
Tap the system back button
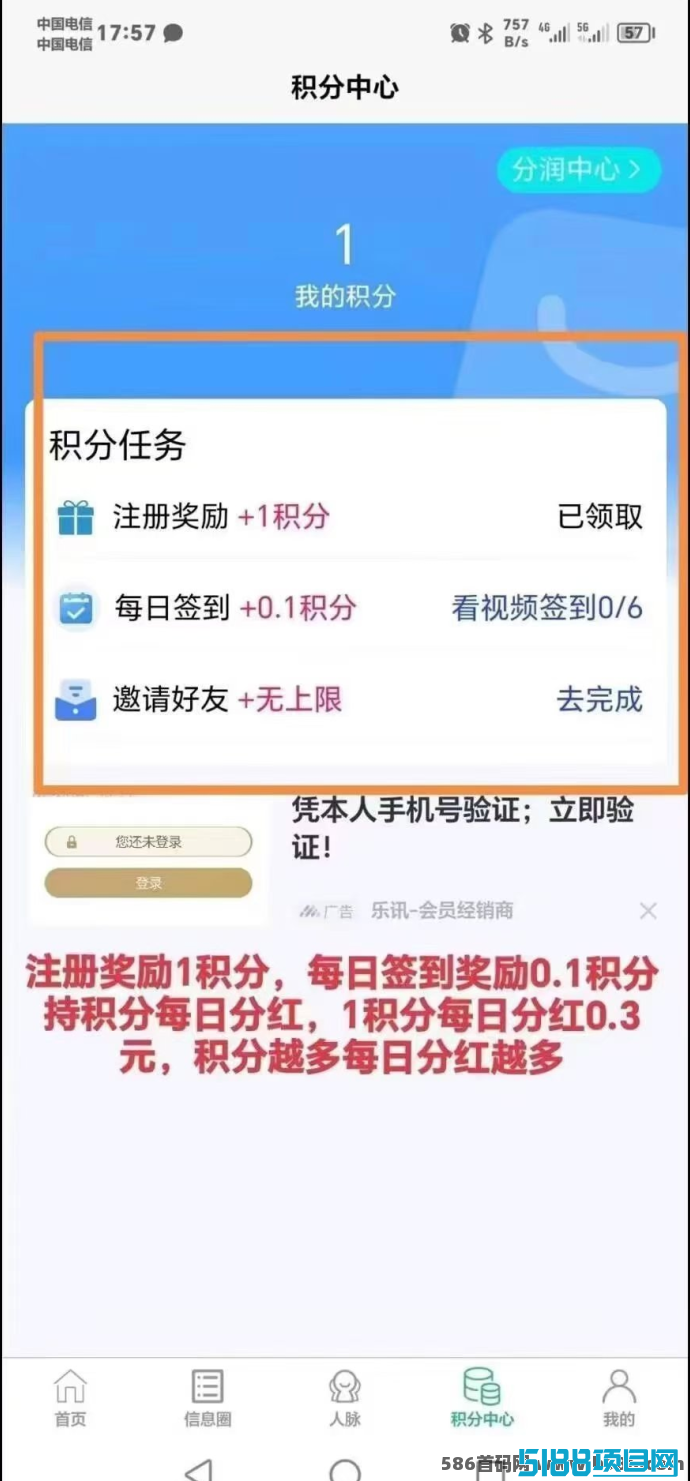coord(200,1470)
